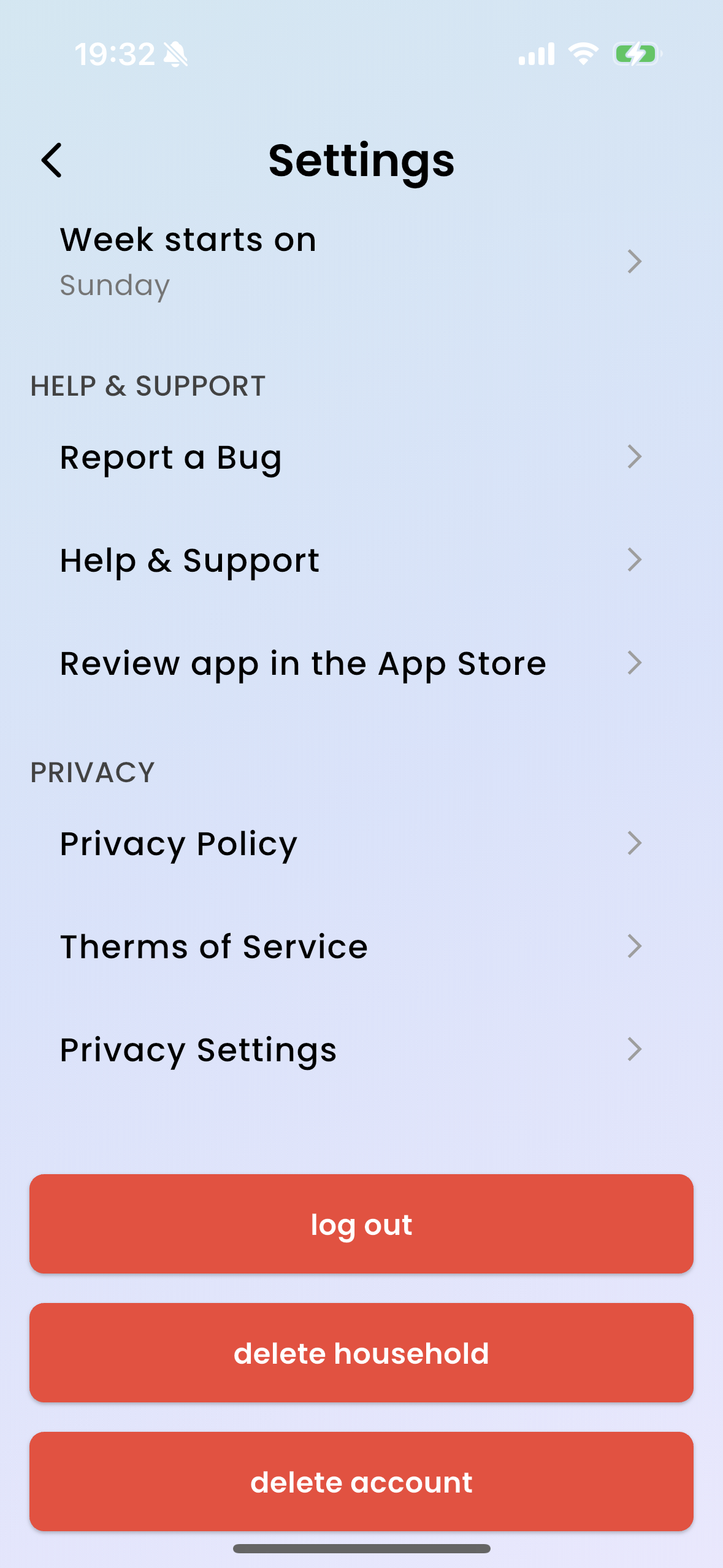Tap the back arrow to exit Settings

[52, 161]
